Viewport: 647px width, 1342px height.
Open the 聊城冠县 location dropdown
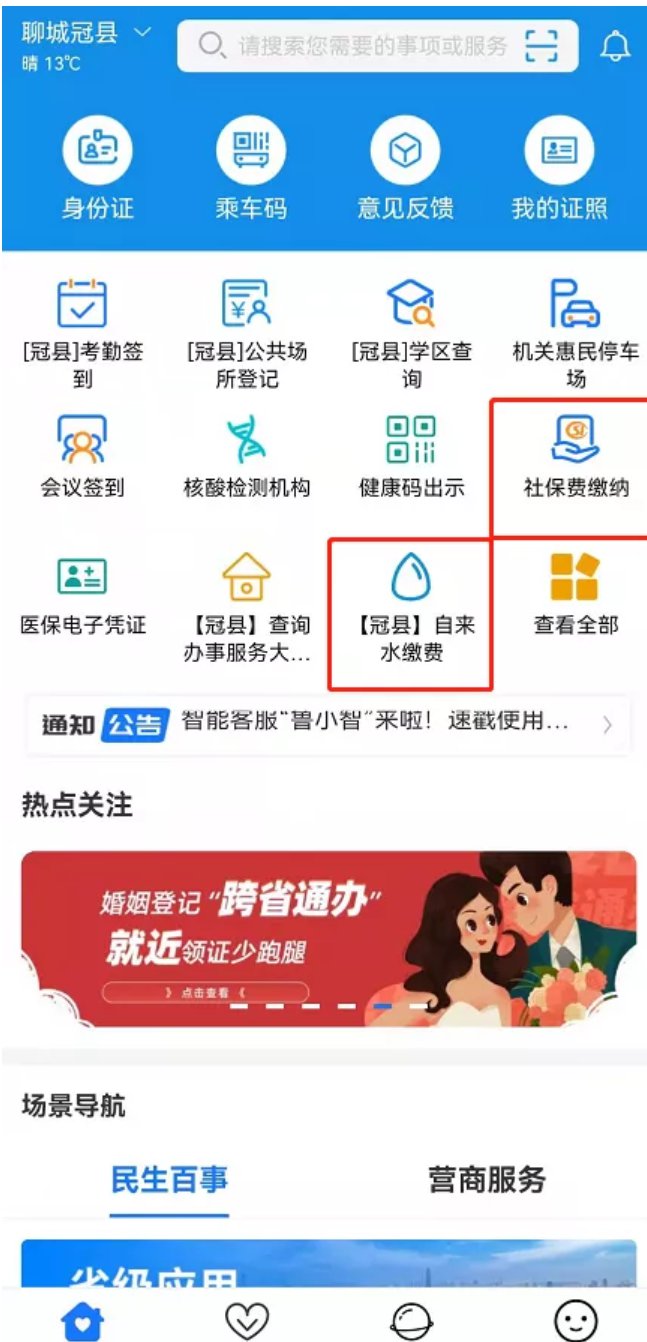(x=86, y=34)
